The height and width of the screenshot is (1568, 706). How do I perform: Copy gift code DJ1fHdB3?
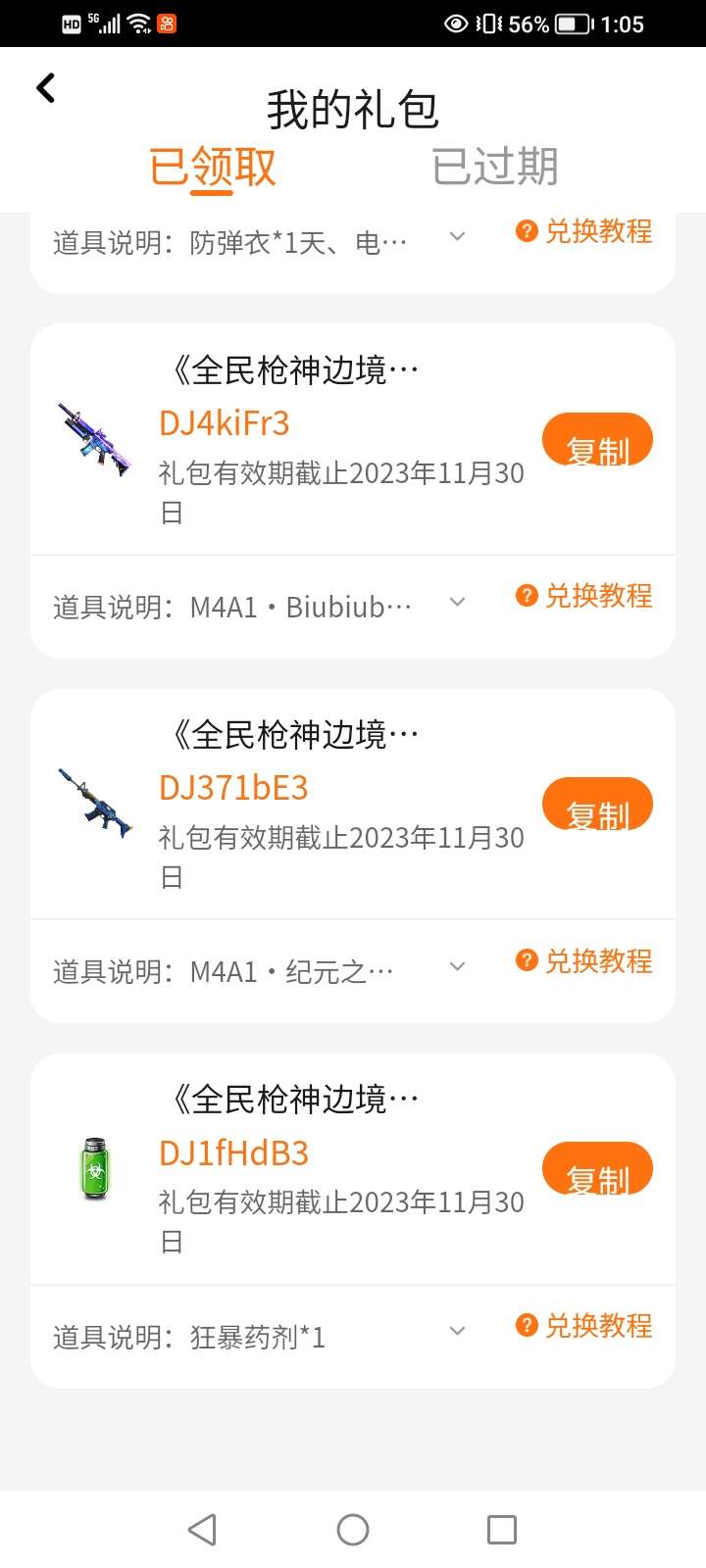coord(597,1169)
